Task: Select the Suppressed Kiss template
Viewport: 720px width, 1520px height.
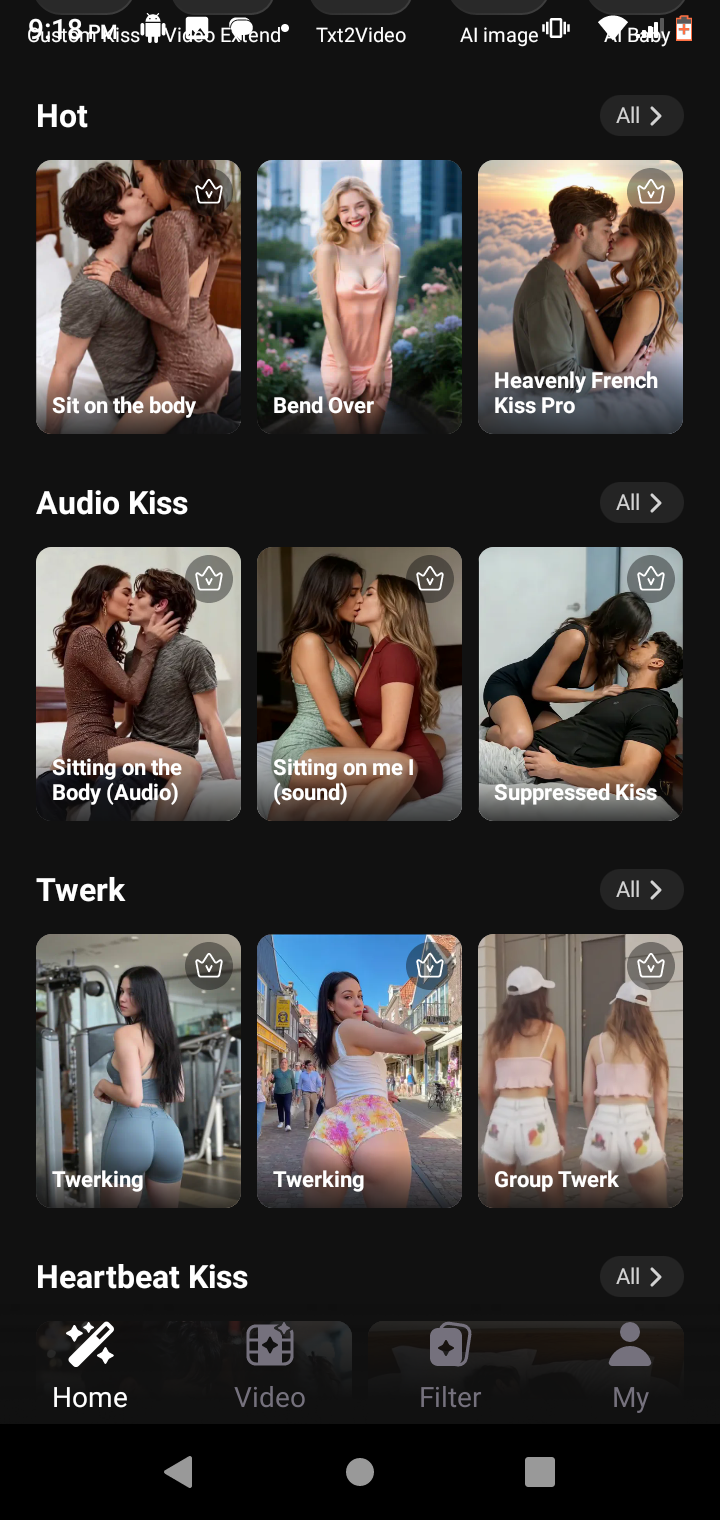Action: 580,684
